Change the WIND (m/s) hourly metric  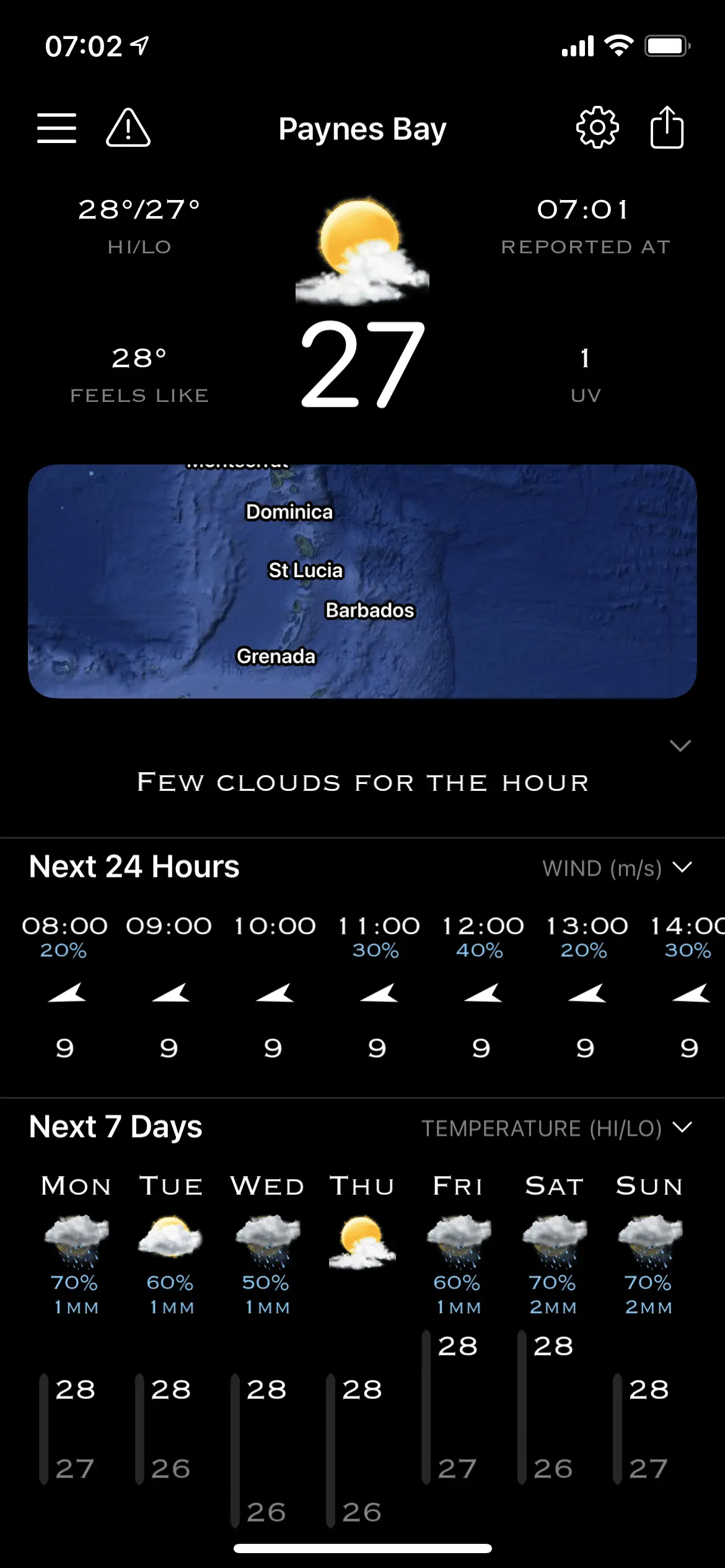[x=617, y=868]
